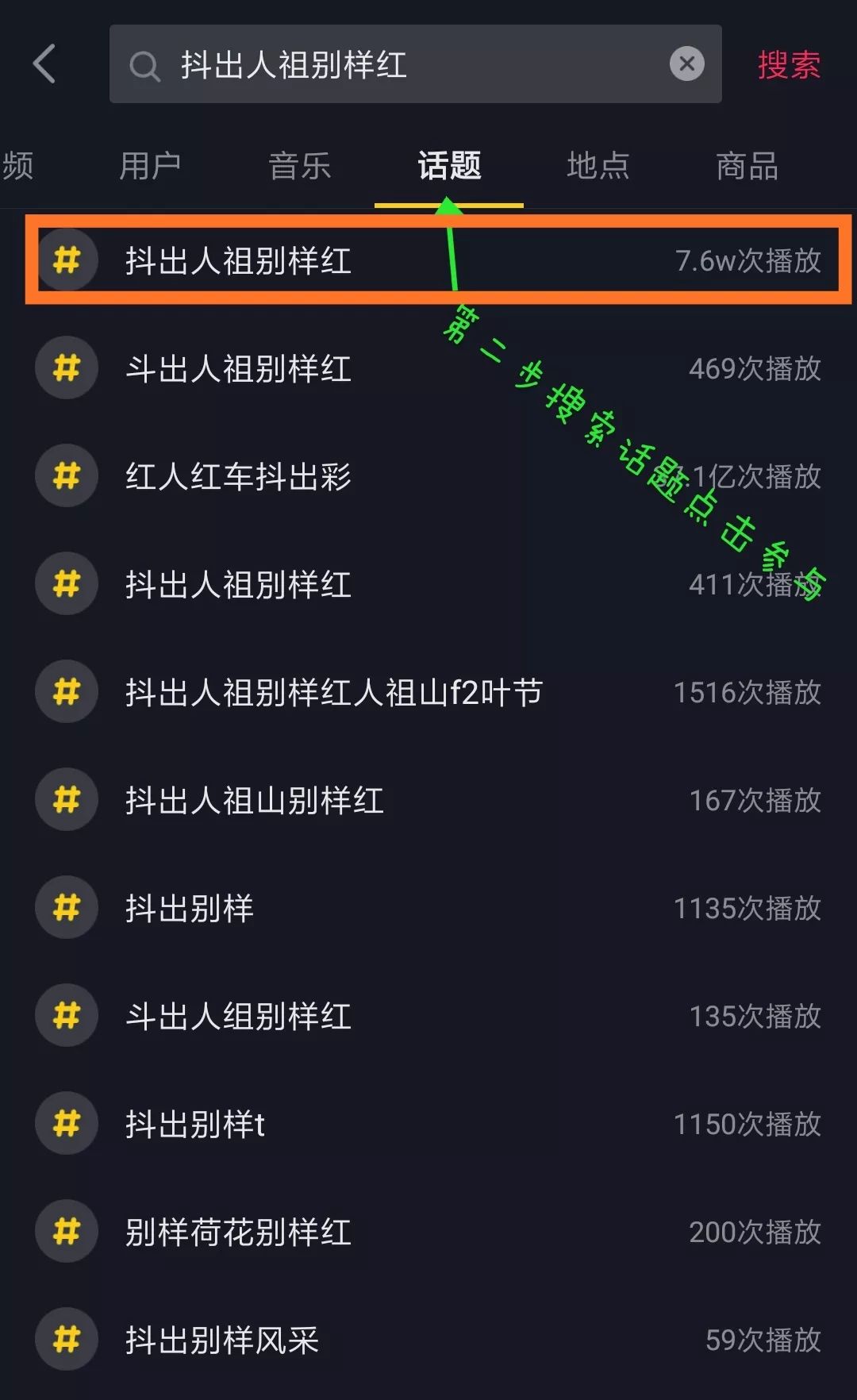Switch to the 地点 tab

click(x=598, y=166)
